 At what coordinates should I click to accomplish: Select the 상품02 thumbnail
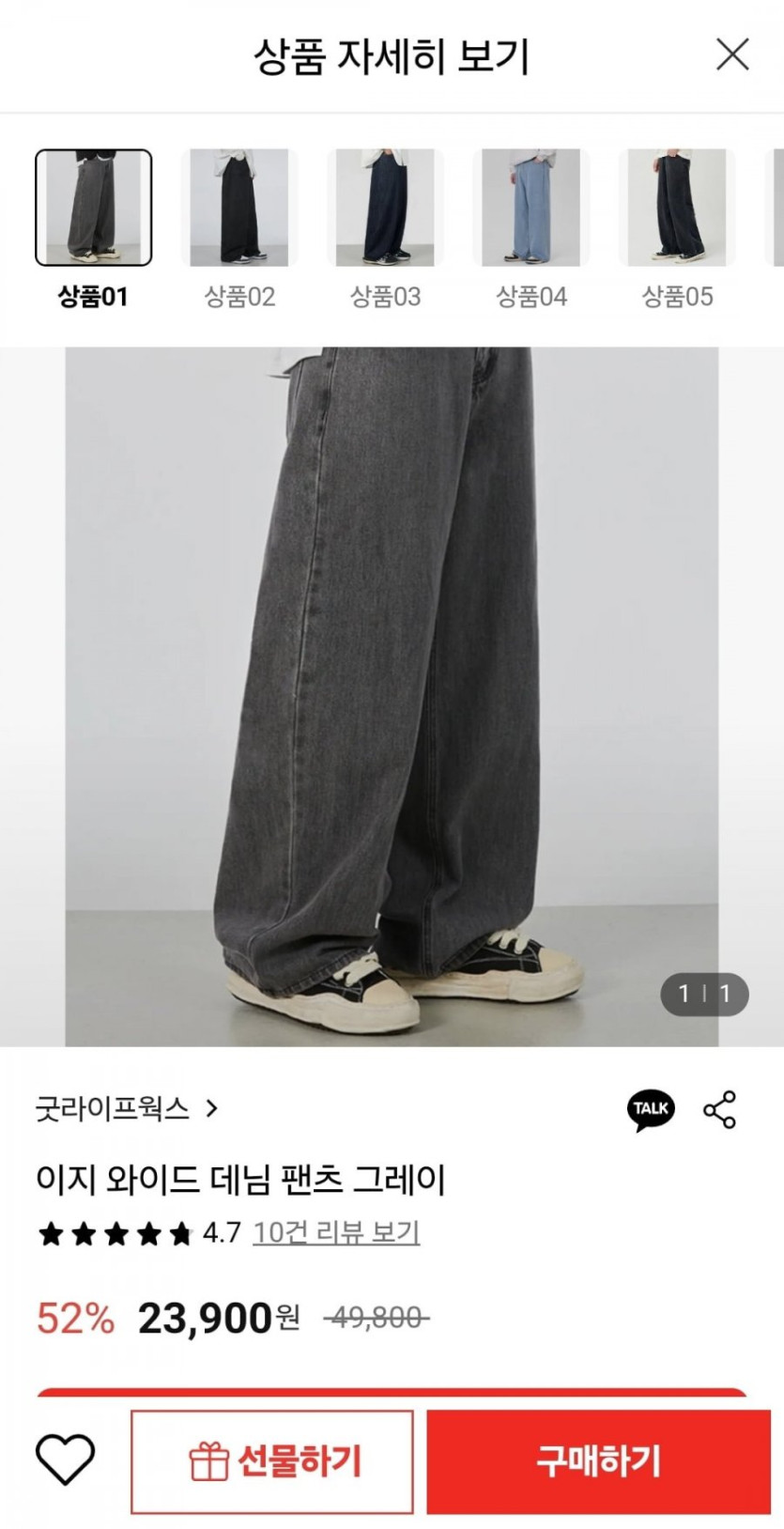[x=239, y=208]
